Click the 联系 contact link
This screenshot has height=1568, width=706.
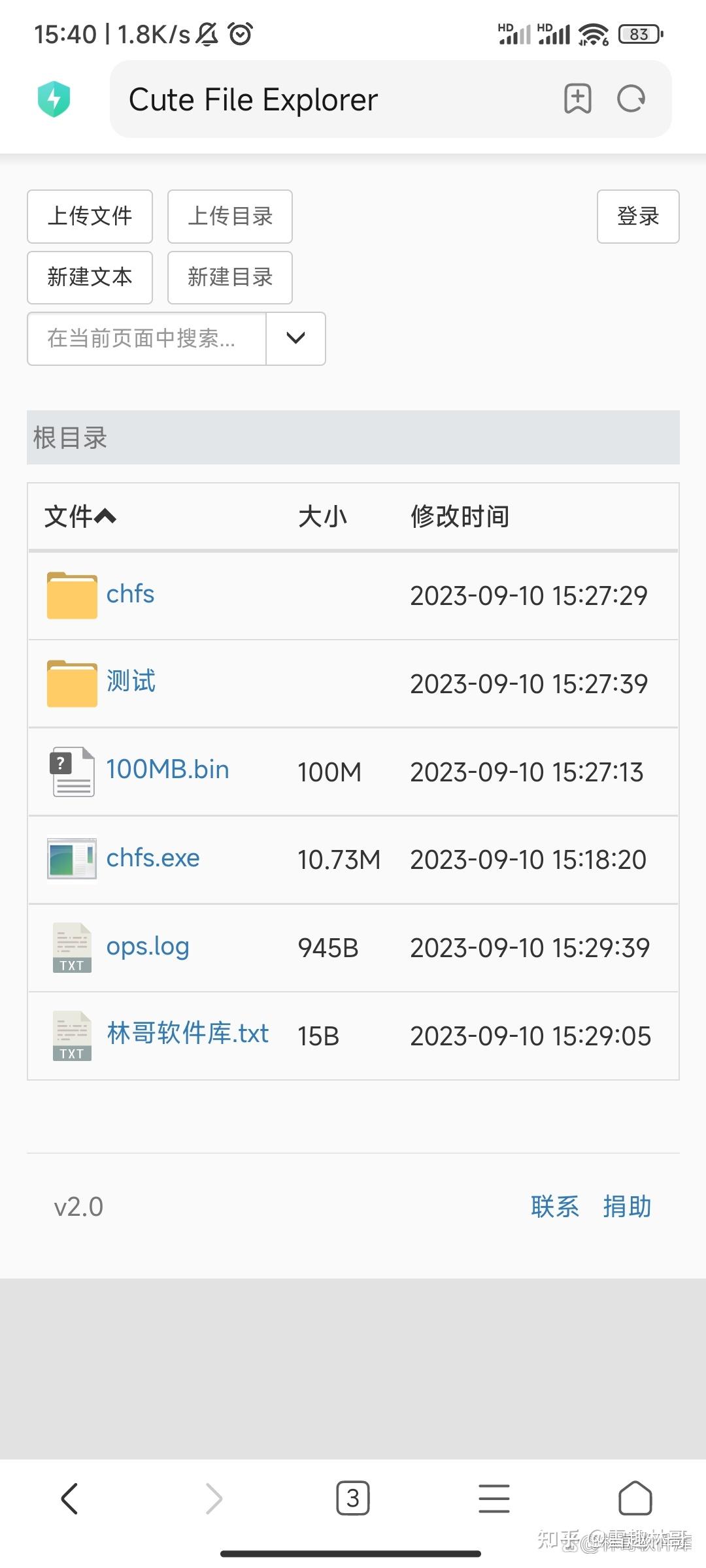coord(555,1206)
